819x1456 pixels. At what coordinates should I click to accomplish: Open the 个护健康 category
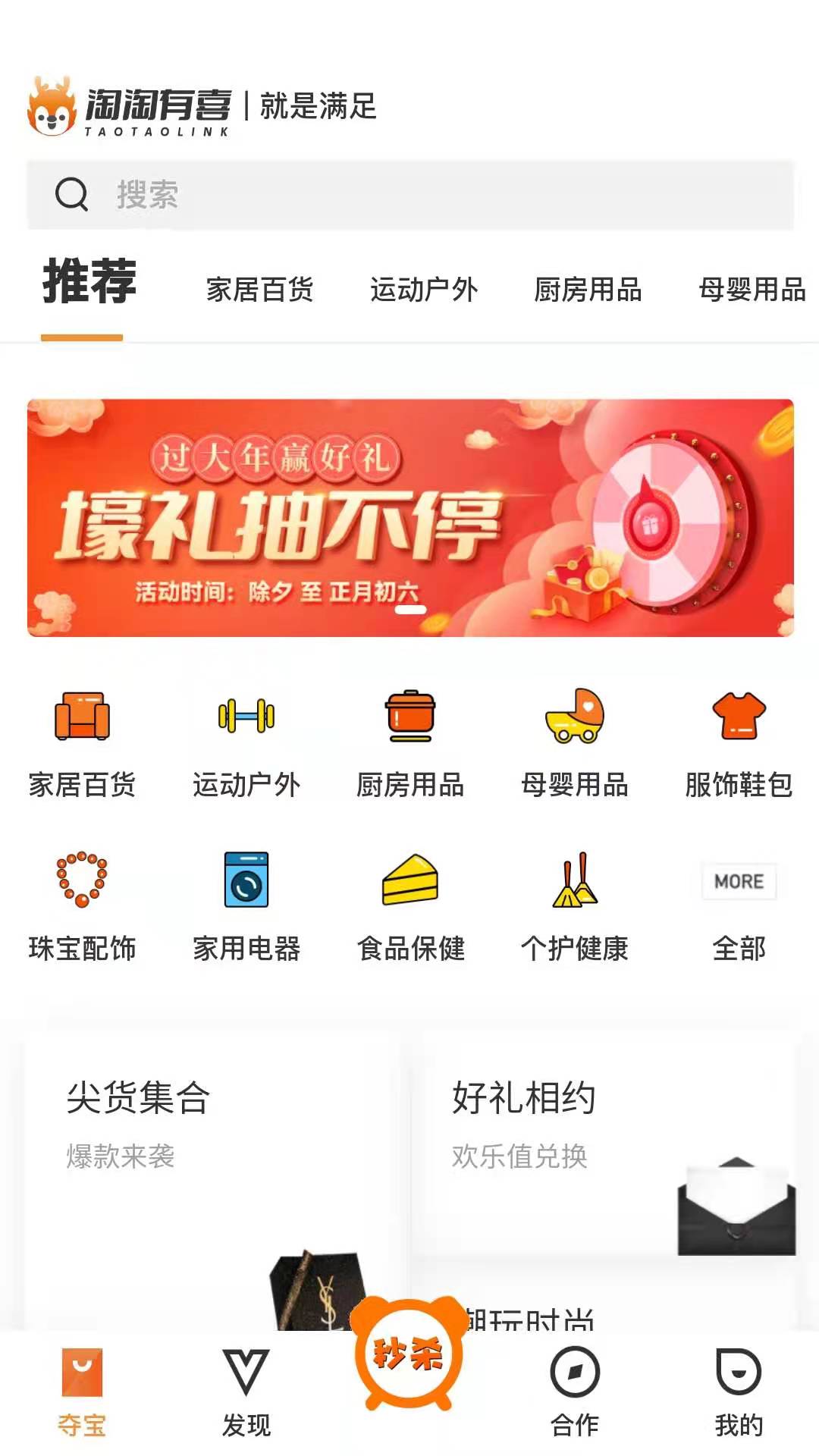click(575, 907)
